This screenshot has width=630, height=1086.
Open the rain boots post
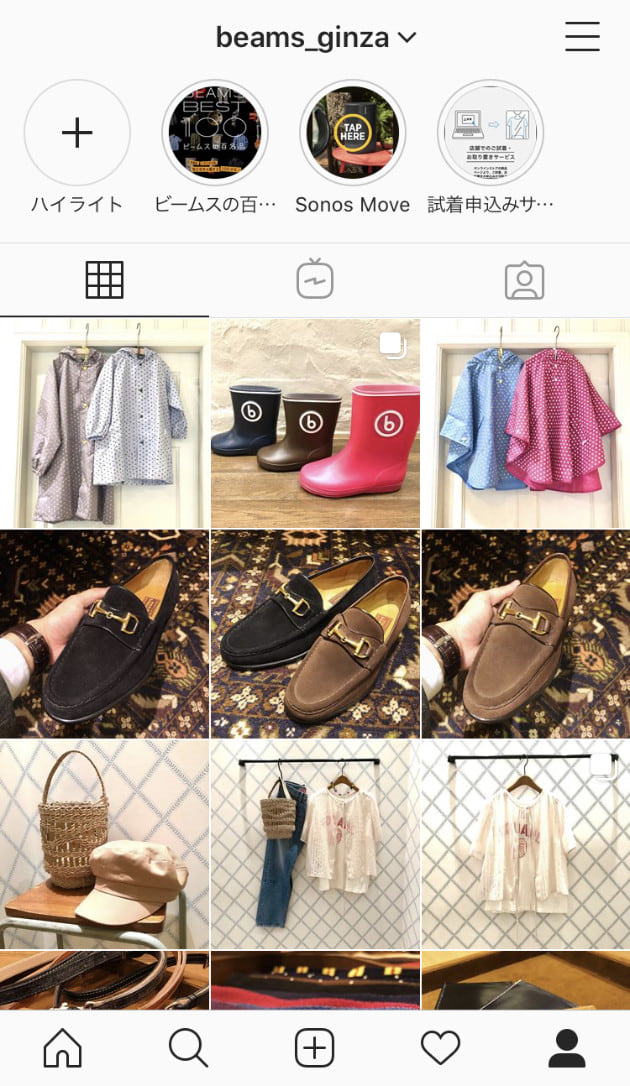pyautogui.click(x=315, y=423)
